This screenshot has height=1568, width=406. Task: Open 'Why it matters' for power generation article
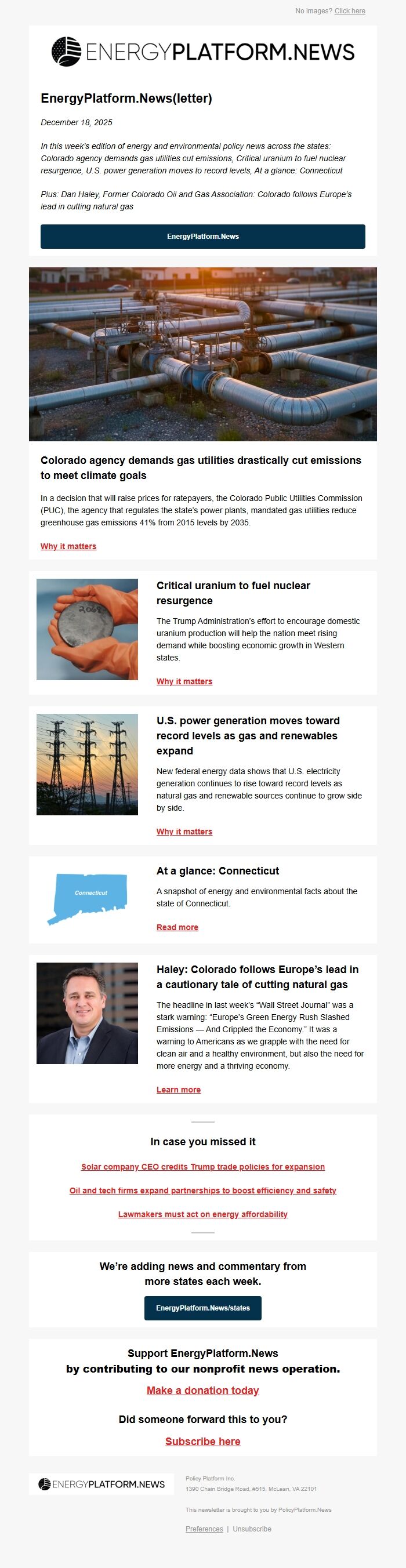click(x=184, y=832)
